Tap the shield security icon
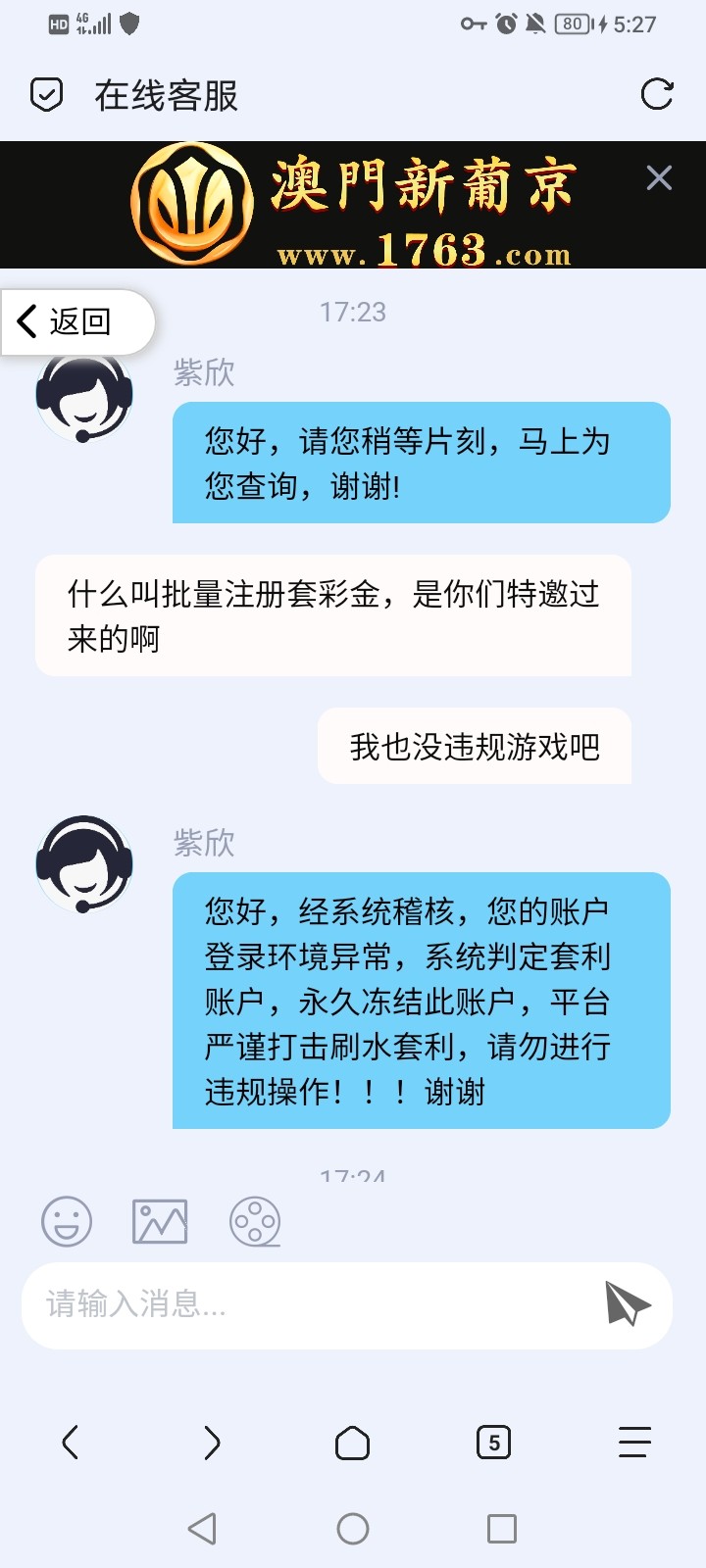 [x=47, y=95]
